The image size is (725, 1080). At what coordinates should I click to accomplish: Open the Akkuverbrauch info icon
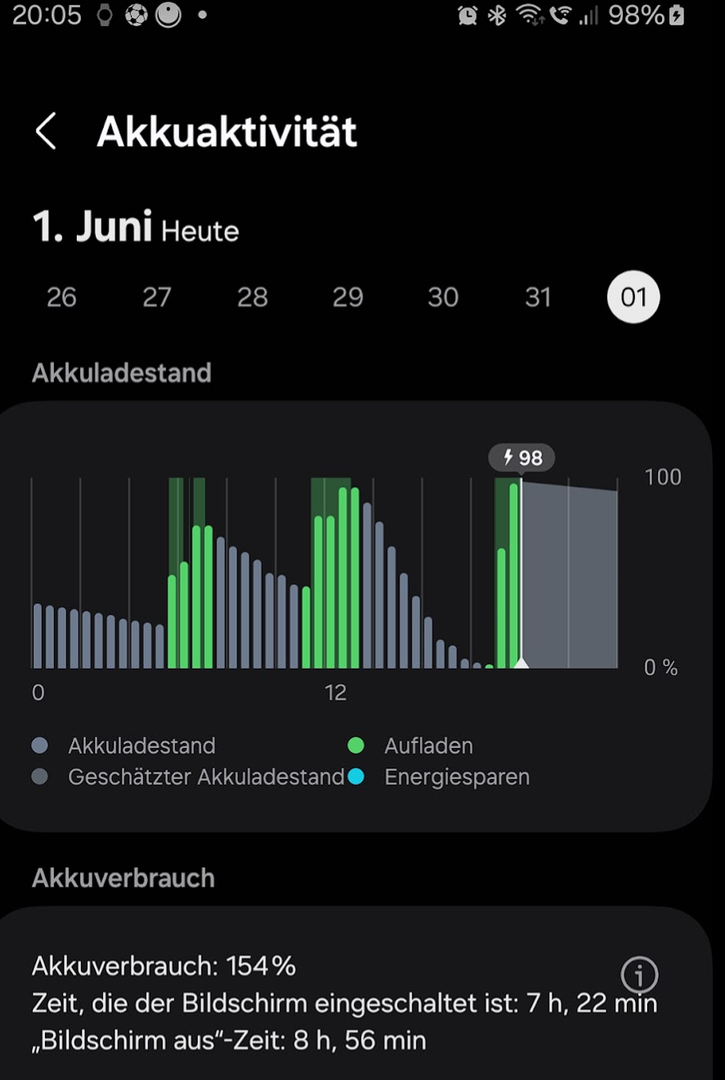coord(640,974)
